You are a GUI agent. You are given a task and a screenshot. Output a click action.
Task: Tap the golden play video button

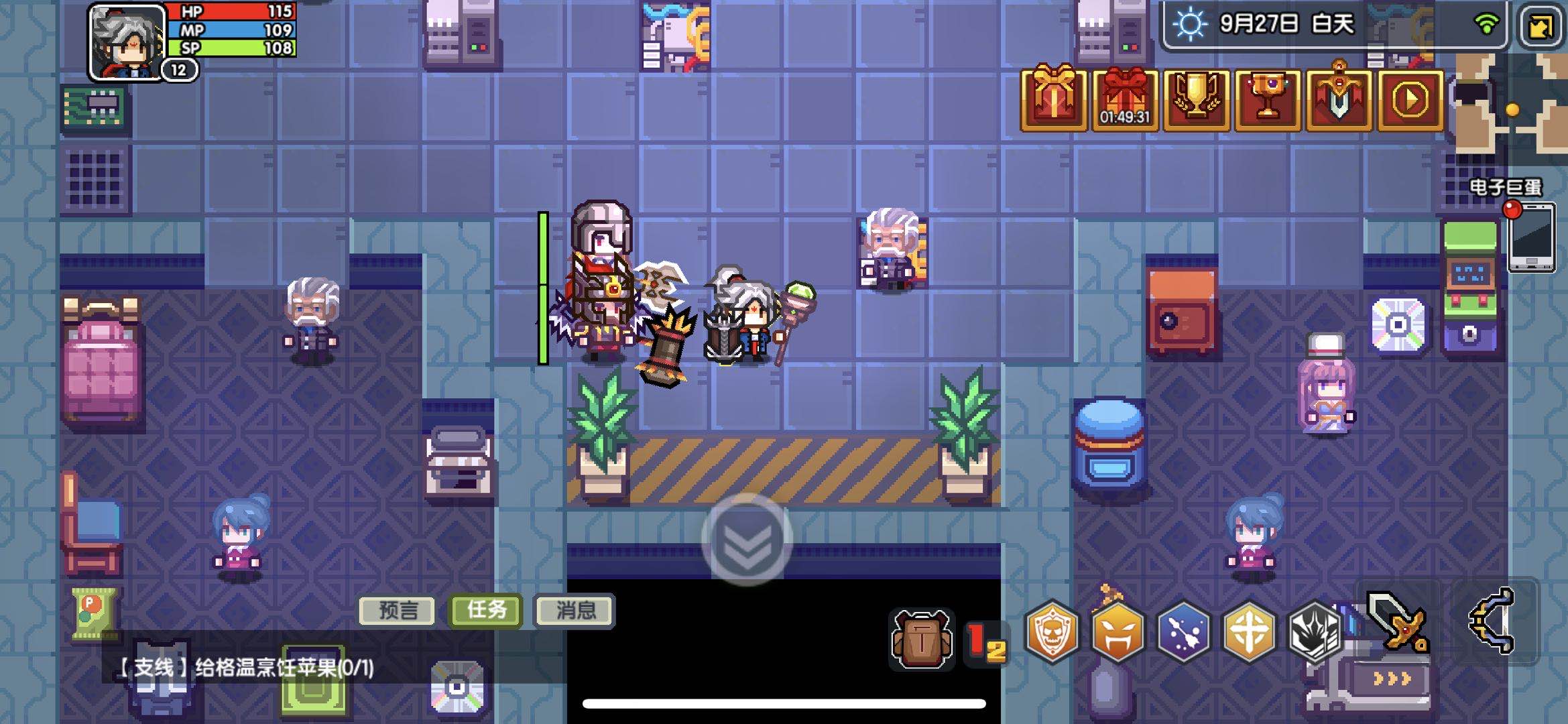coord(1410,99)
